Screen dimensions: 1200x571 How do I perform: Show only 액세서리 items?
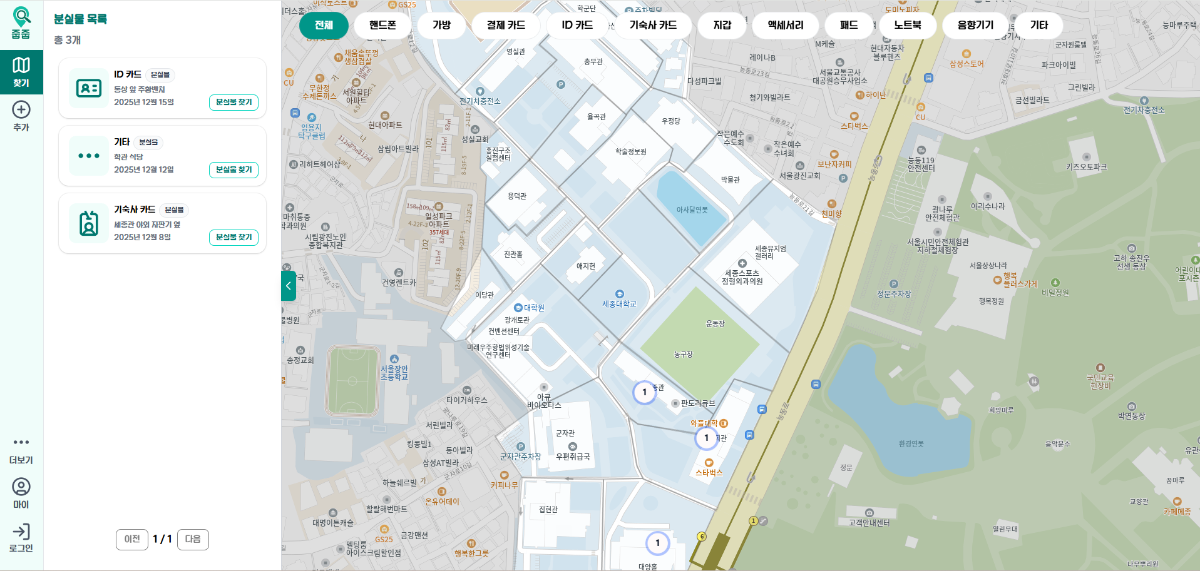tap(785, 26)
